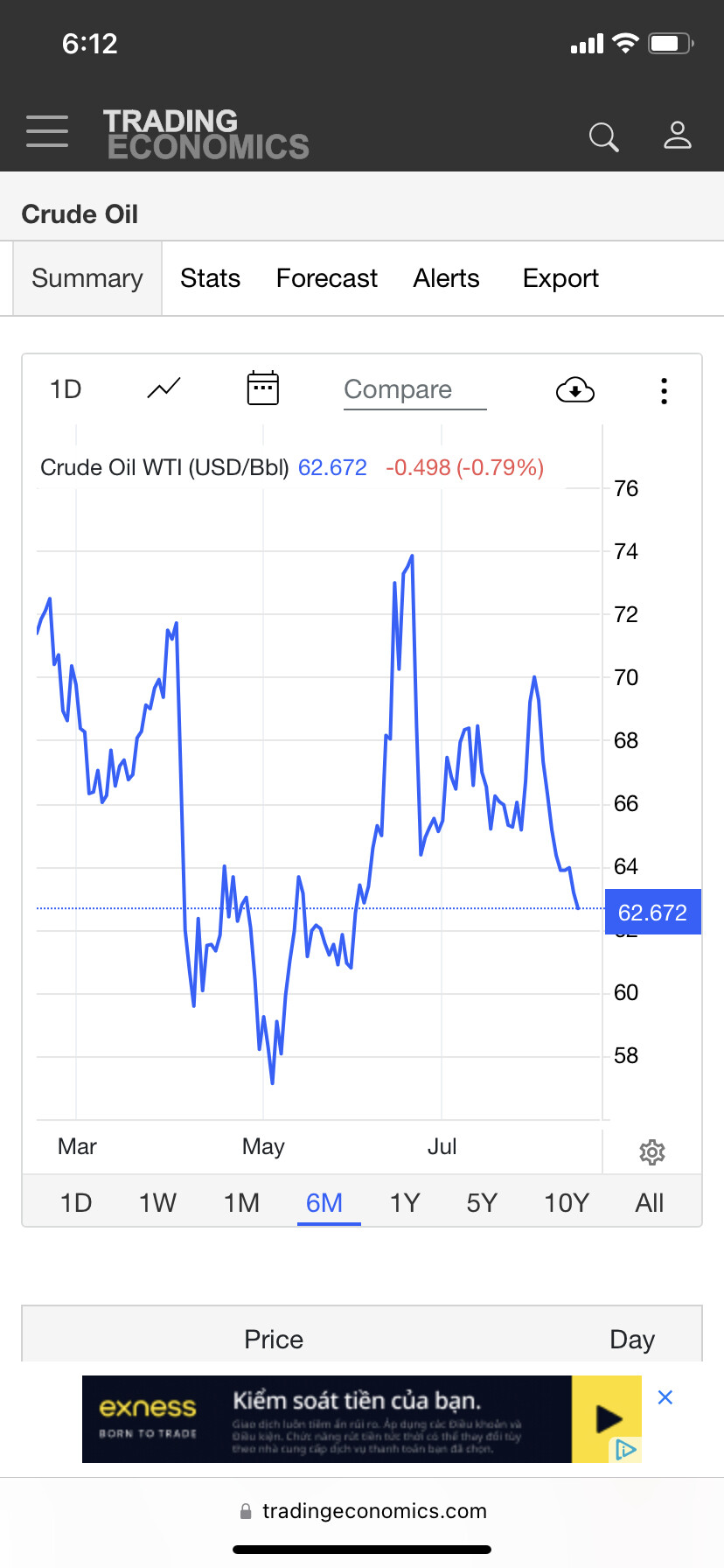Dismiss the Exness ad banner
724x1568 pixels.
(x=665, y=1397)
